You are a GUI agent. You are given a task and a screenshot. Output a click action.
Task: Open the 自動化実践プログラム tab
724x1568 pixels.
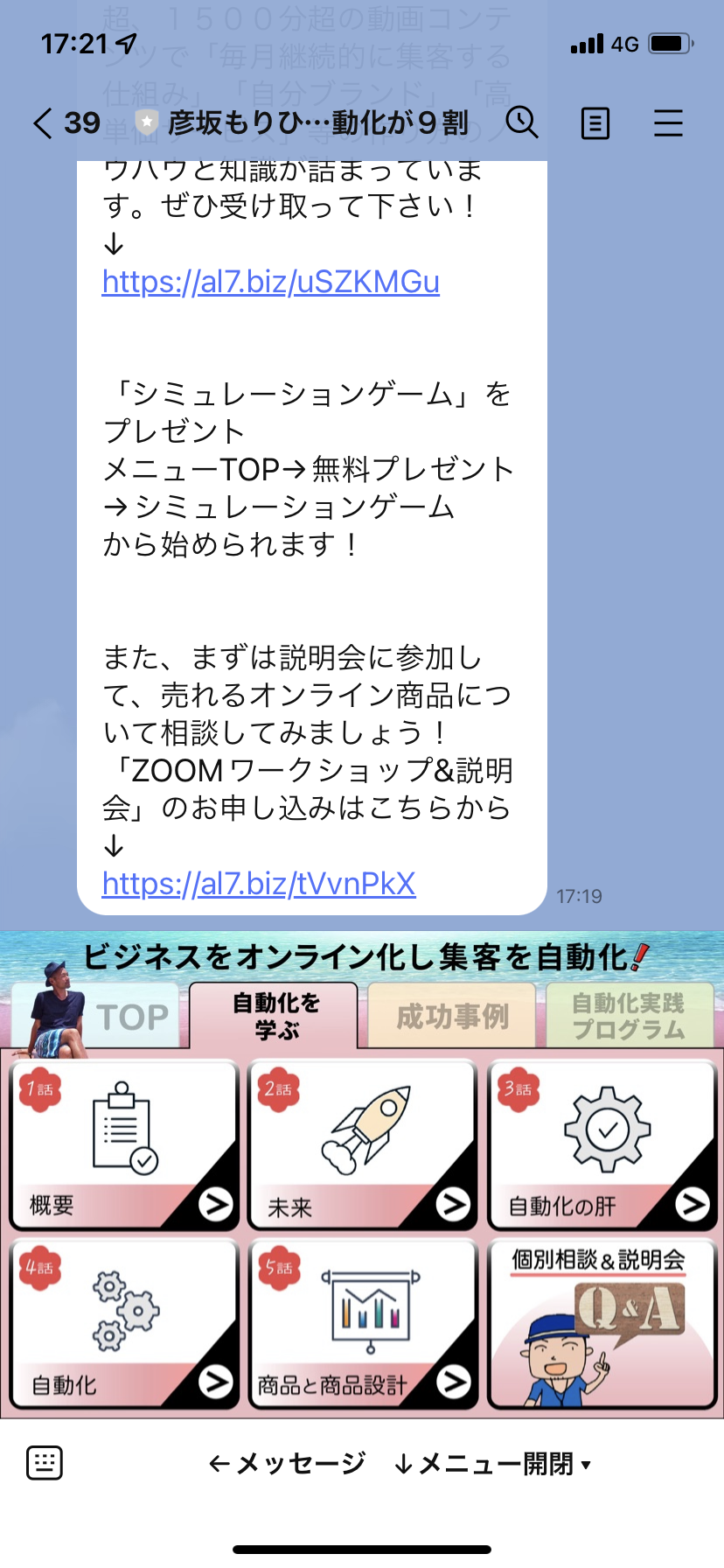(x=630, y=1018)
